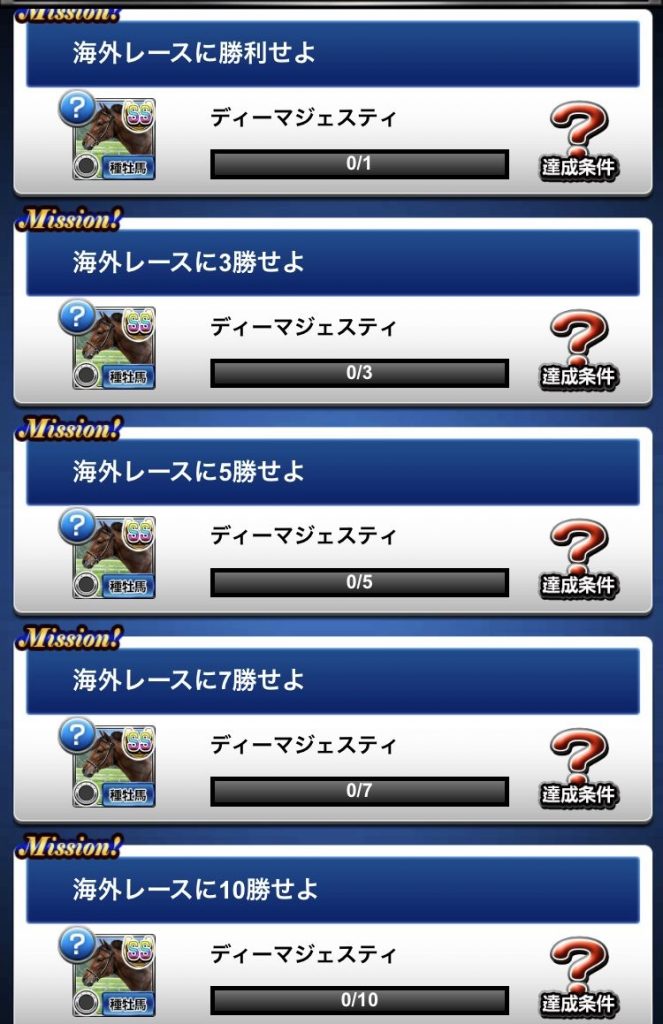This screenshot has width=663, height=1024.
Task: View 達成条件 for the 3 overseas wins mission
Action: 579,352
